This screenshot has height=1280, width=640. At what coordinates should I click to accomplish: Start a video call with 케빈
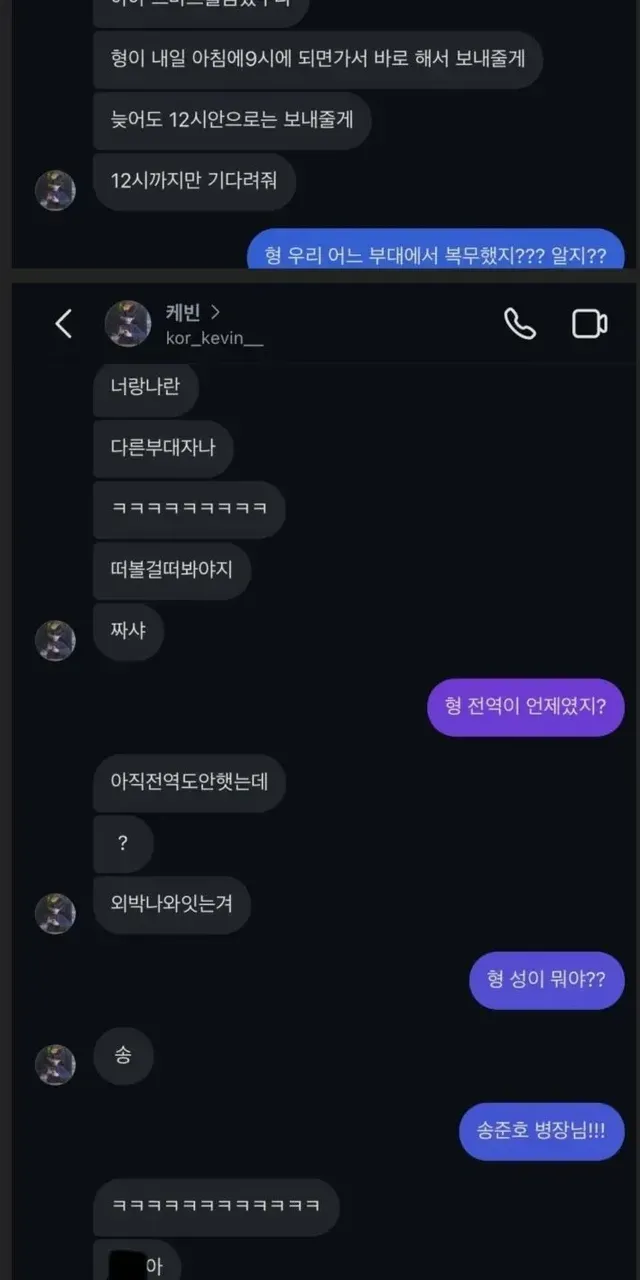(590, 324)
